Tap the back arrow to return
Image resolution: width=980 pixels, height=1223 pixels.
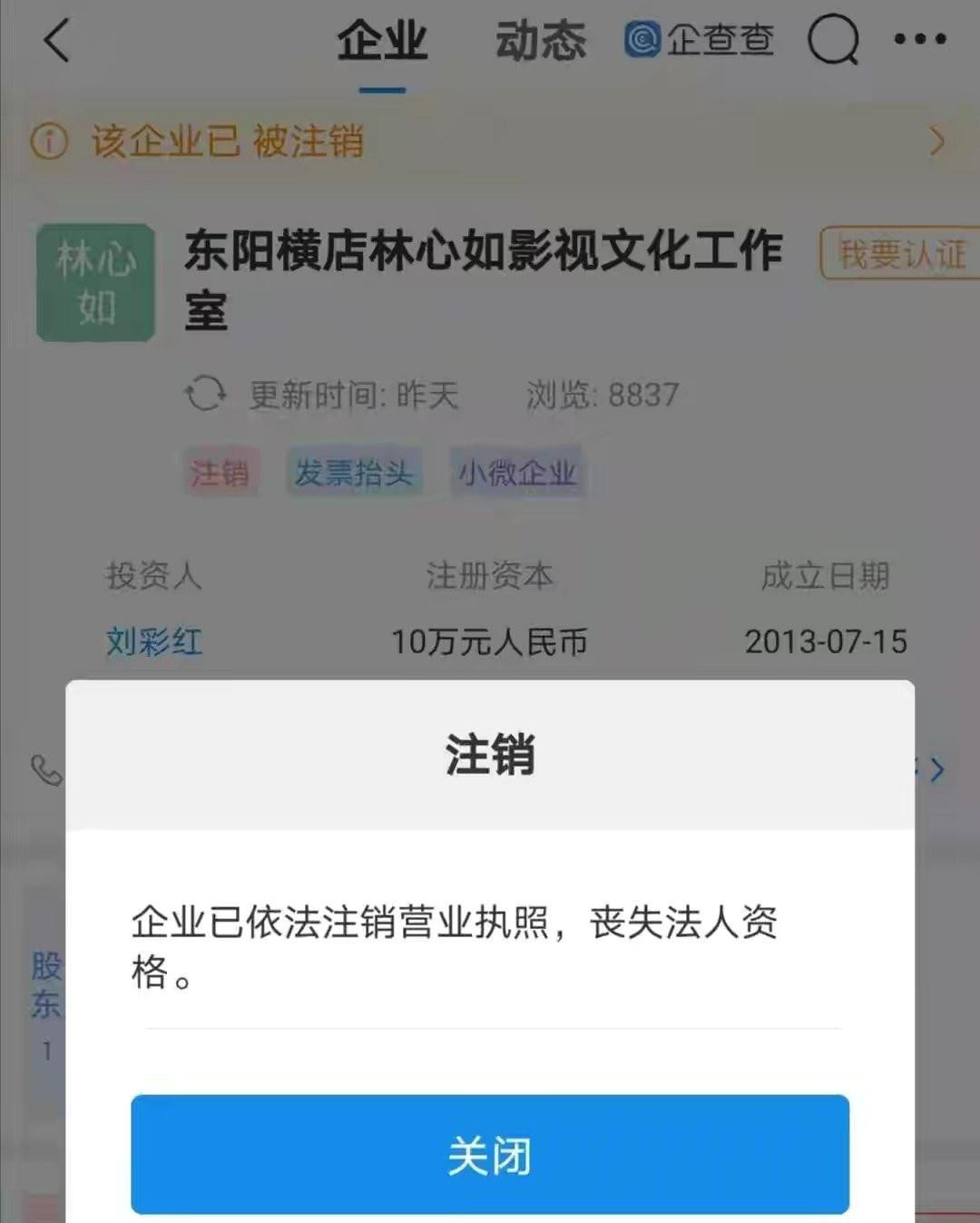56,41
